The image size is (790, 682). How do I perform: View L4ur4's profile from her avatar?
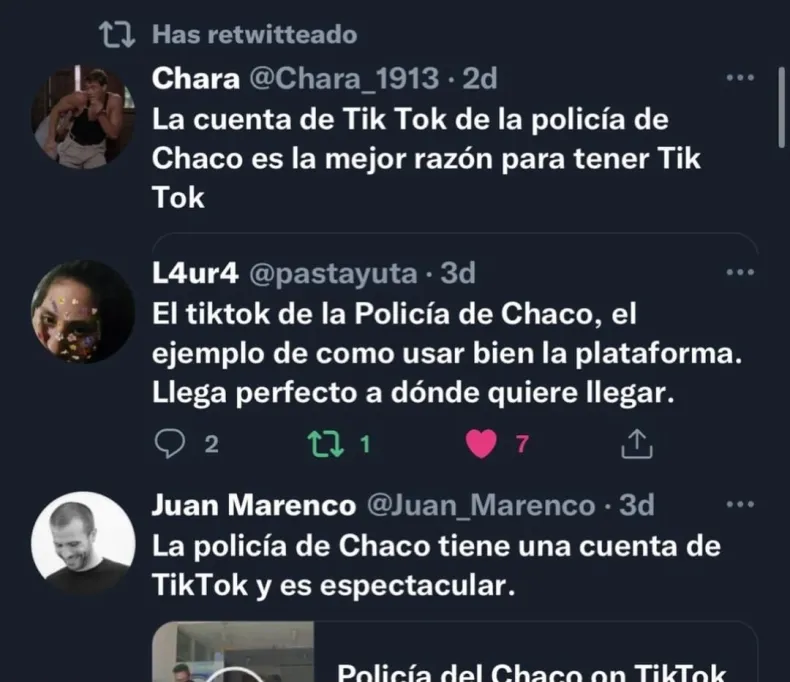[83, 311]
